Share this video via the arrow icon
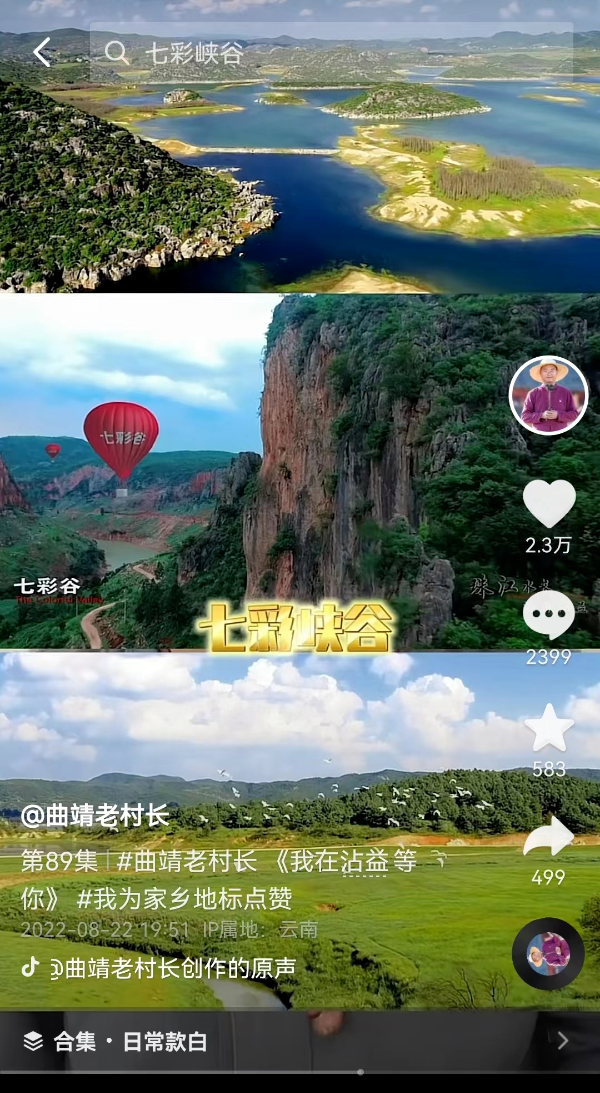600x1093 pixels. tap(549, 837)
